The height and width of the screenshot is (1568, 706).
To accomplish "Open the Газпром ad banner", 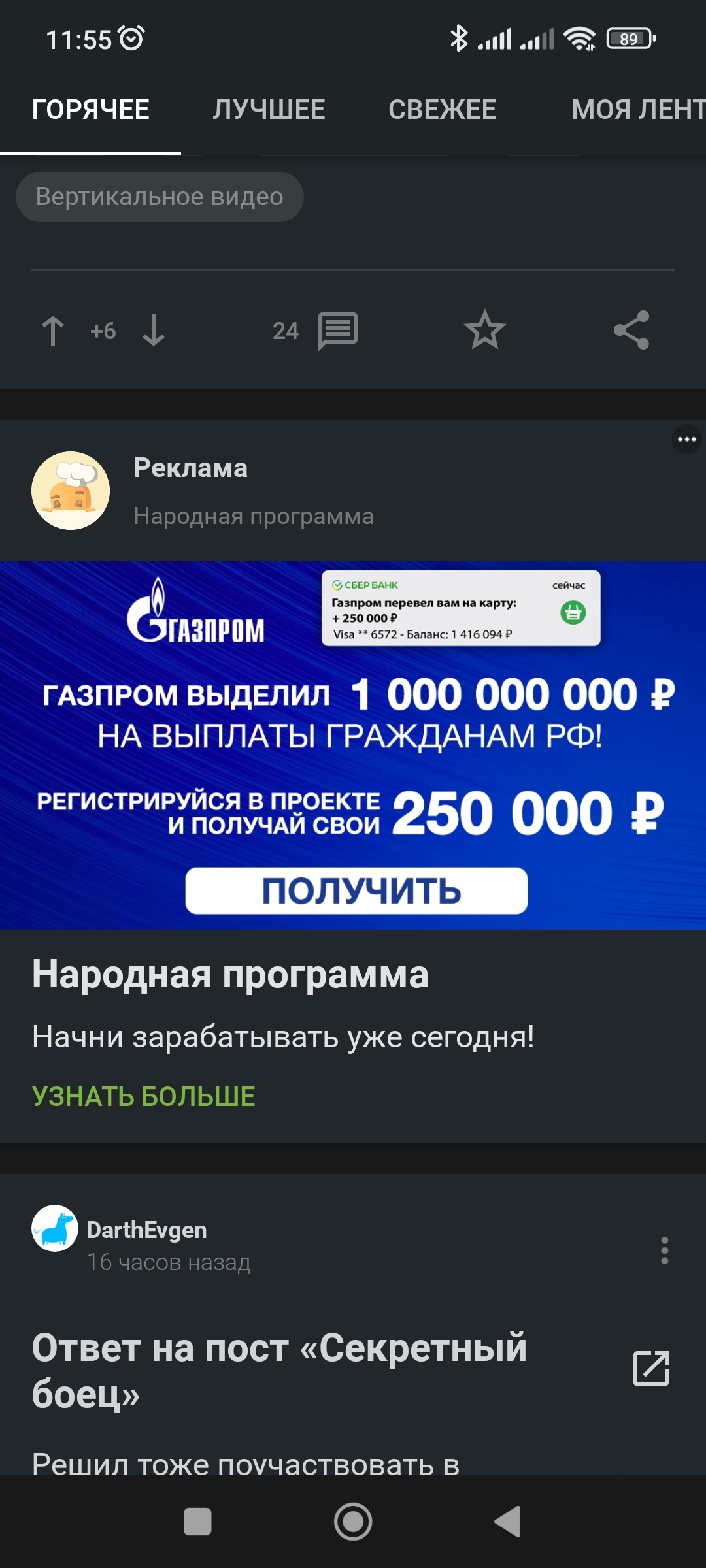I will pyautogui.click(x=353, y=745).
